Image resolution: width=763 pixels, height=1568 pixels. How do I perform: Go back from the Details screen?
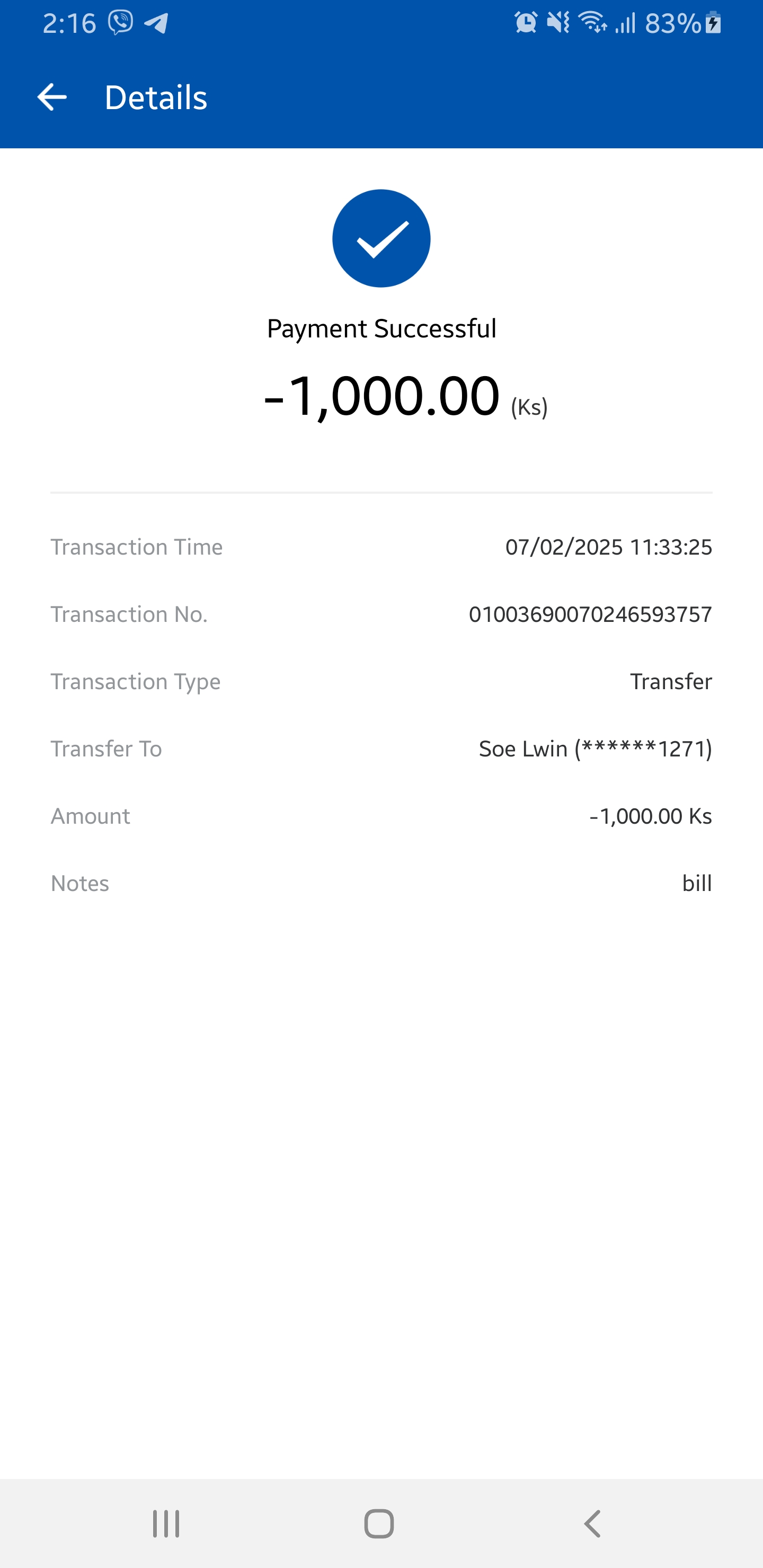tap(52, 97)
